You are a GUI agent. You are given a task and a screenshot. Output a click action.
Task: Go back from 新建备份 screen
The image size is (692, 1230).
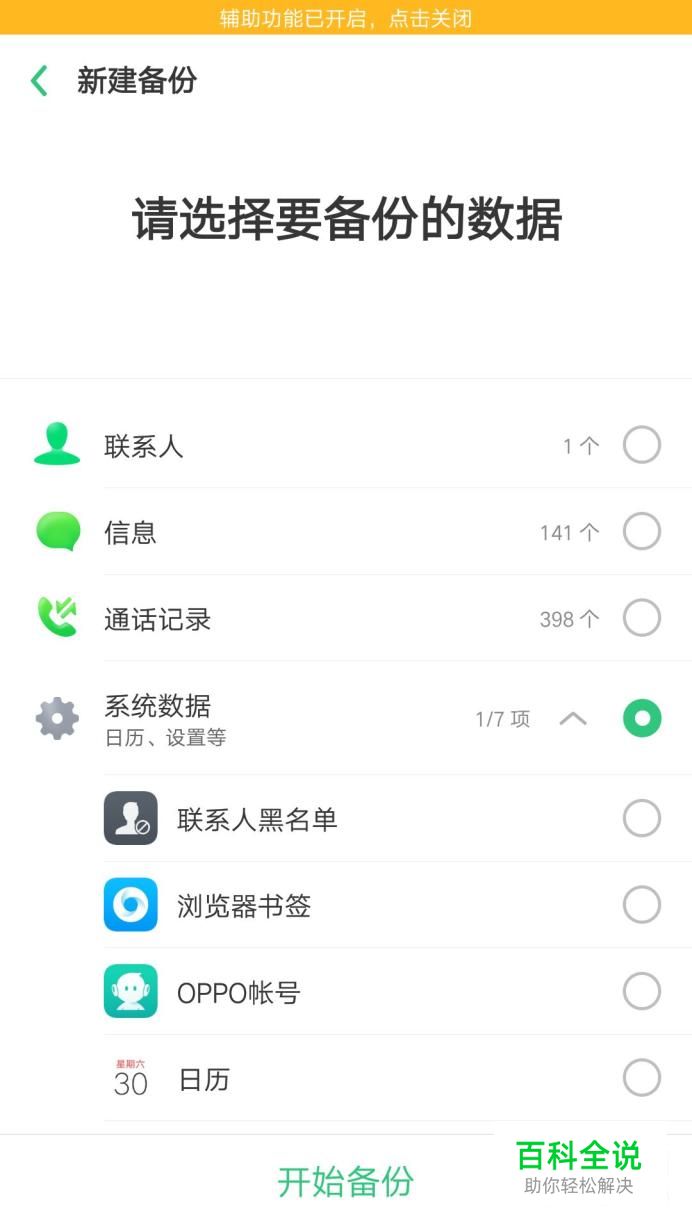(x=40, y=81)
